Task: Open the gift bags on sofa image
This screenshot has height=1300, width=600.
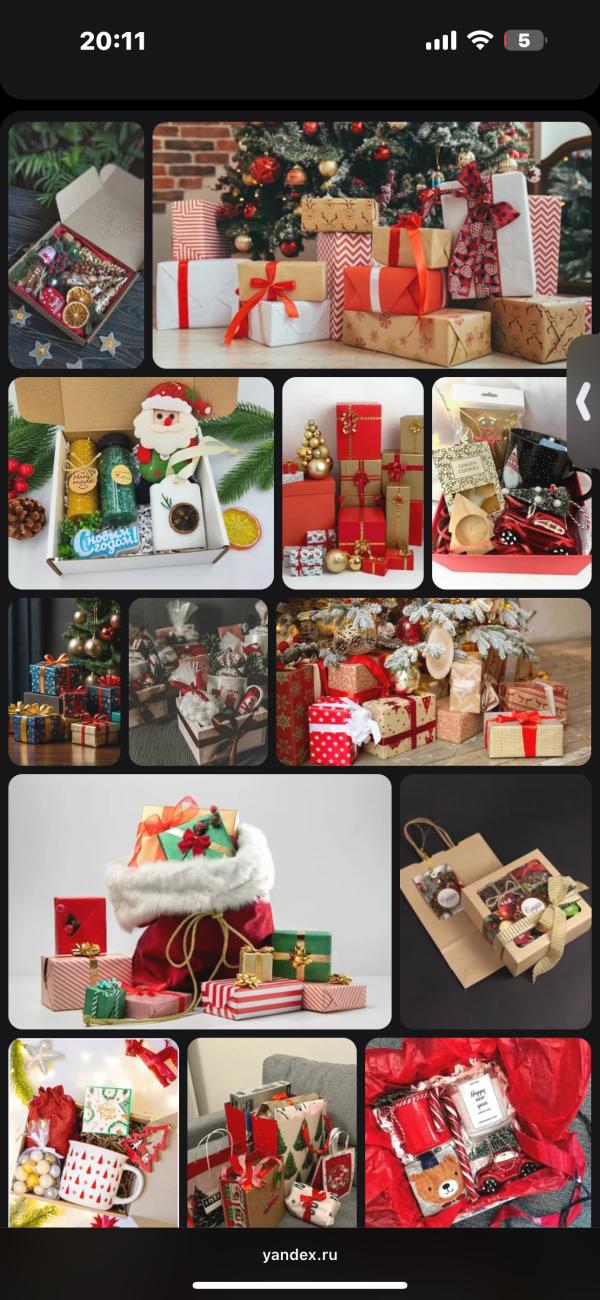Action: 272,1133
